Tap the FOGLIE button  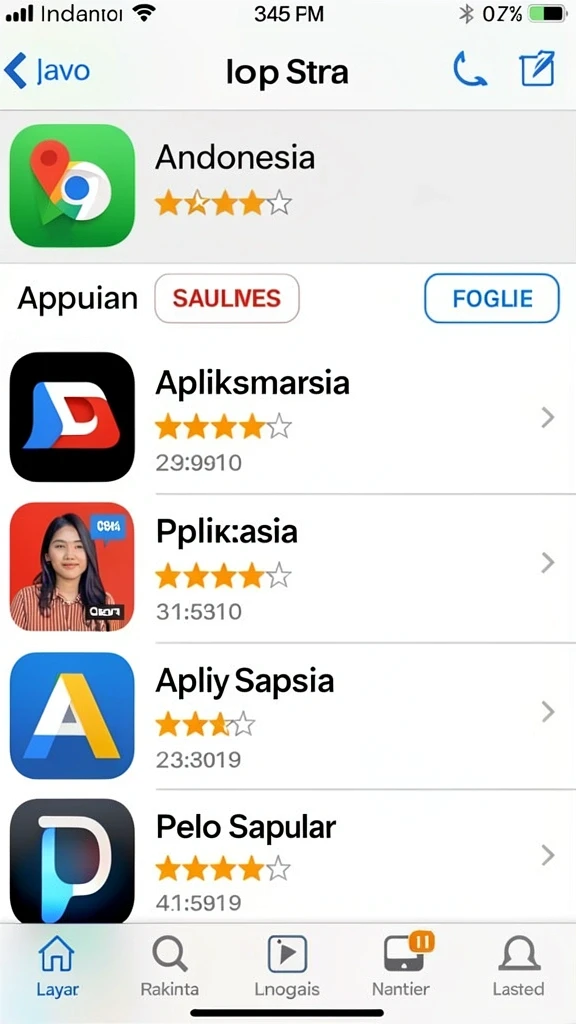click(492, 298)
